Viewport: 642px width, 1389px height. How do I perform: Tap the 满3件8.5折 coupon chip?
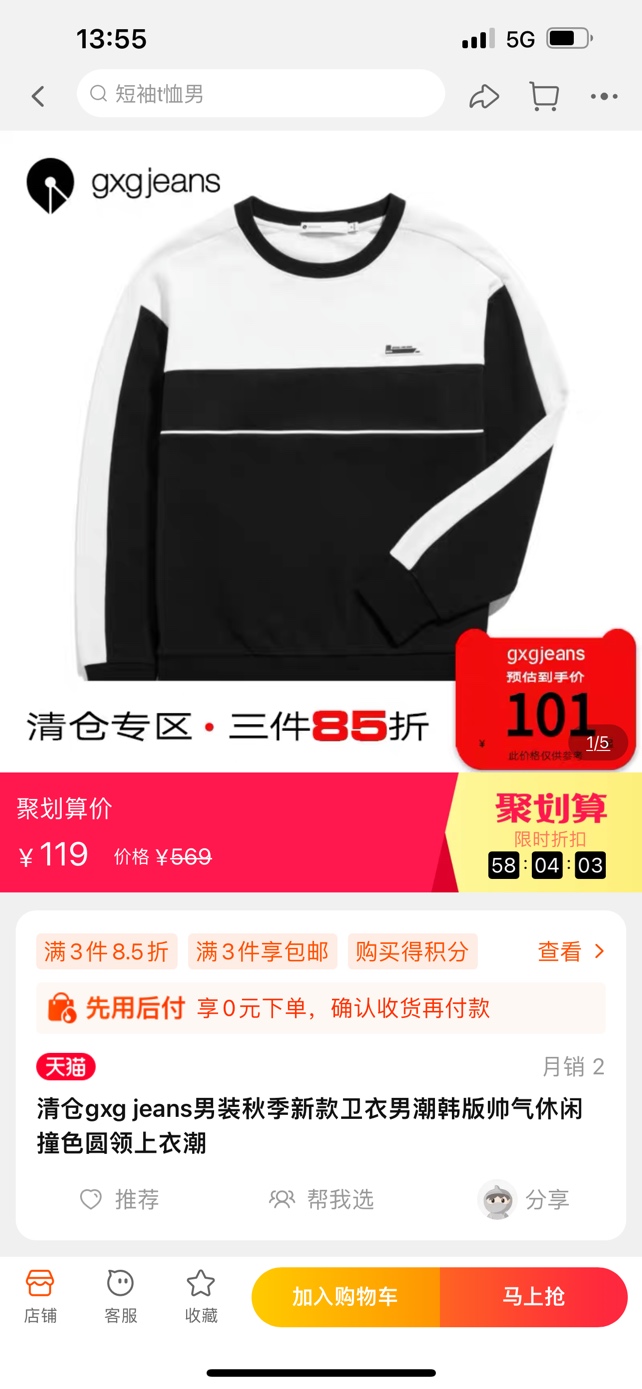106,952
